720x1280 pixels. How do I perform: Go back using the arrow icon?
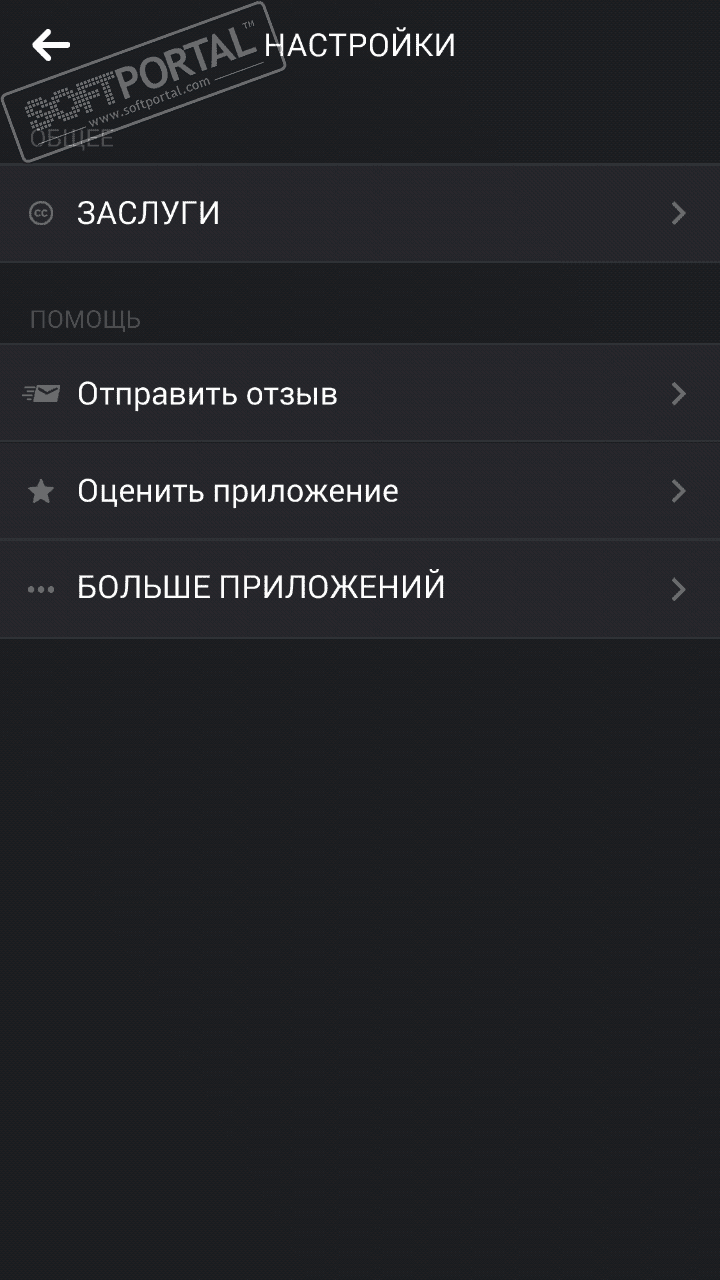pyautogui.click(x=51, y=45)
